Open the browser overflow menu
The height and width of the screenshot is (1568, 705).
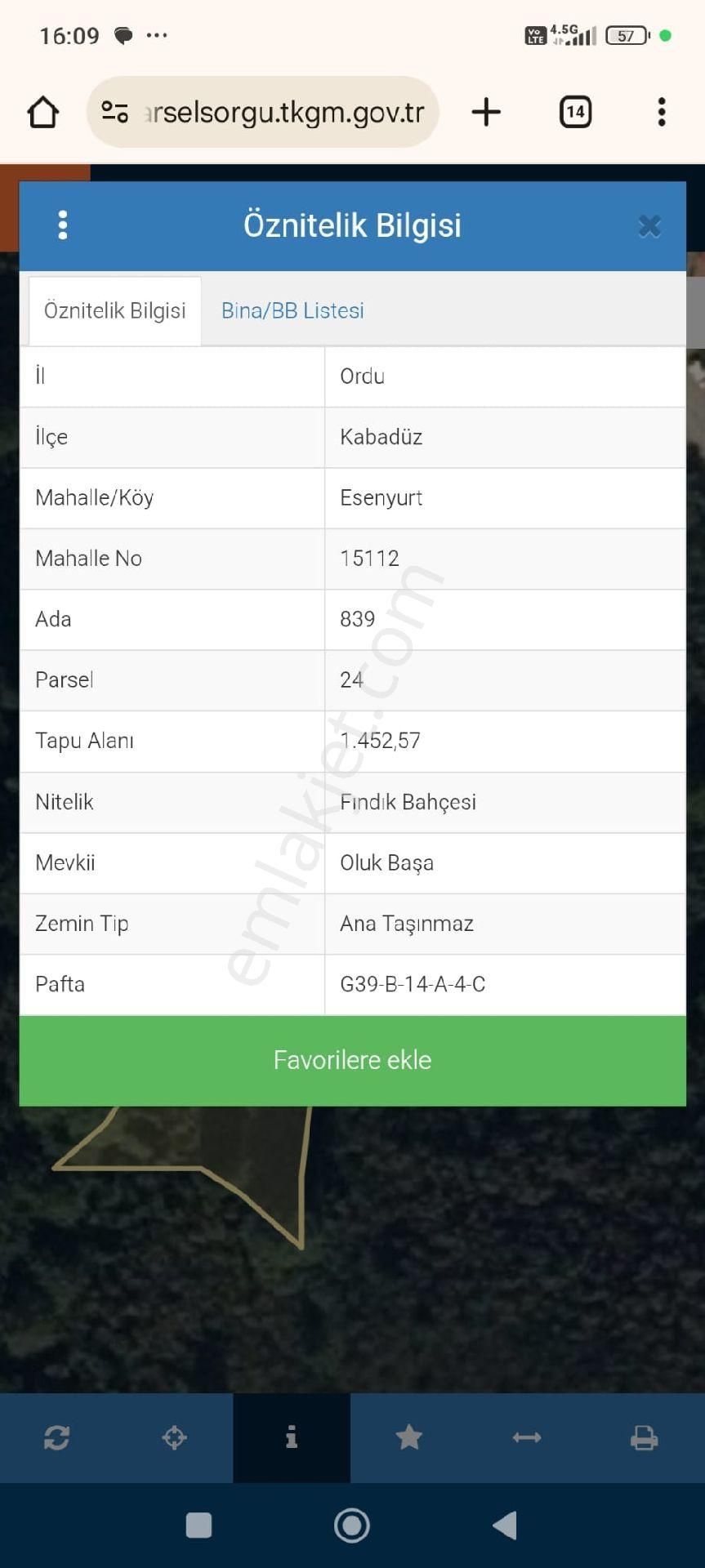tap(661, 112)
